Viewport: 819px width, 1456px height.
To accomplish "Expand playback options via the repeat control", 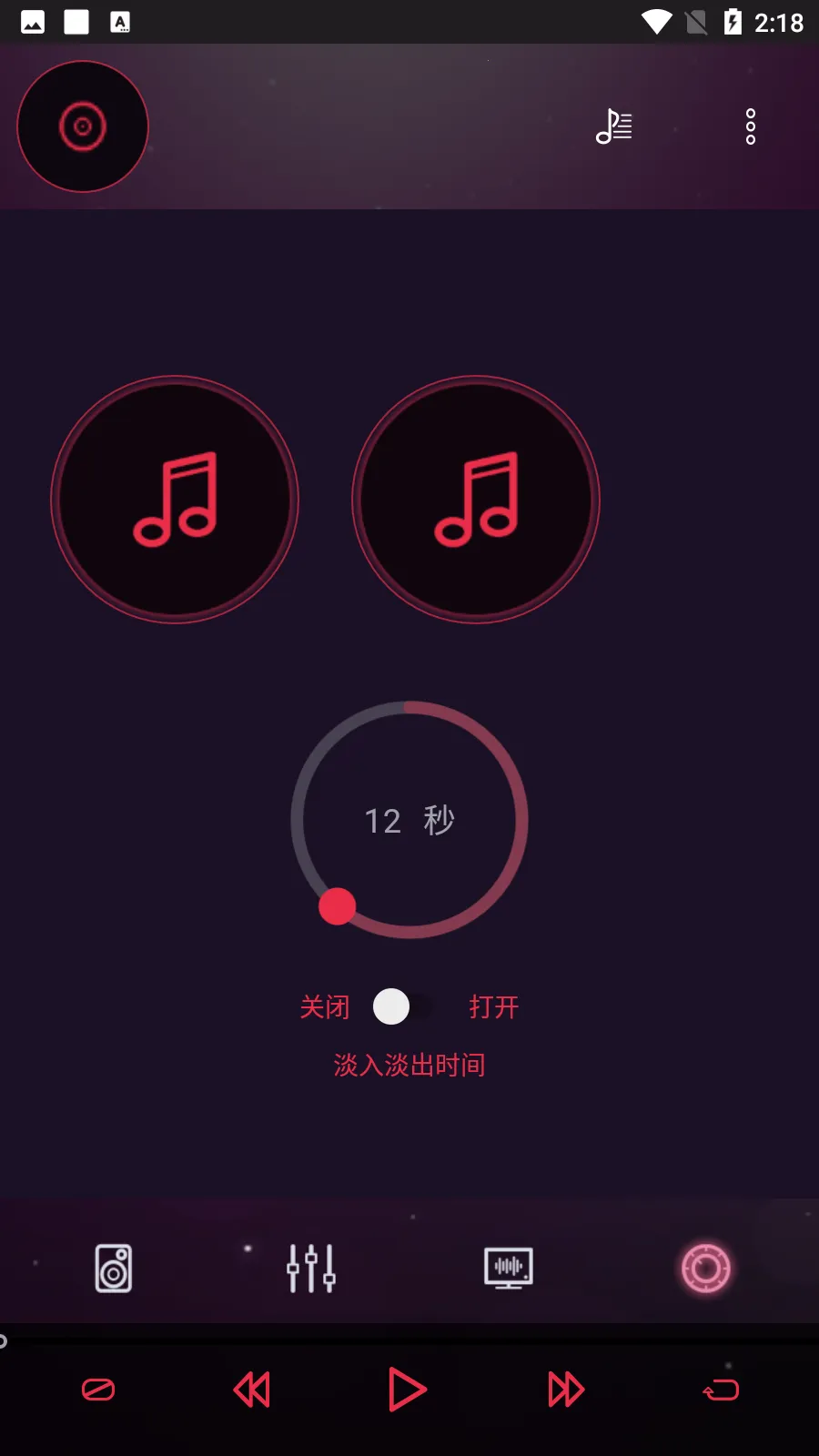I will point(720,1390).
